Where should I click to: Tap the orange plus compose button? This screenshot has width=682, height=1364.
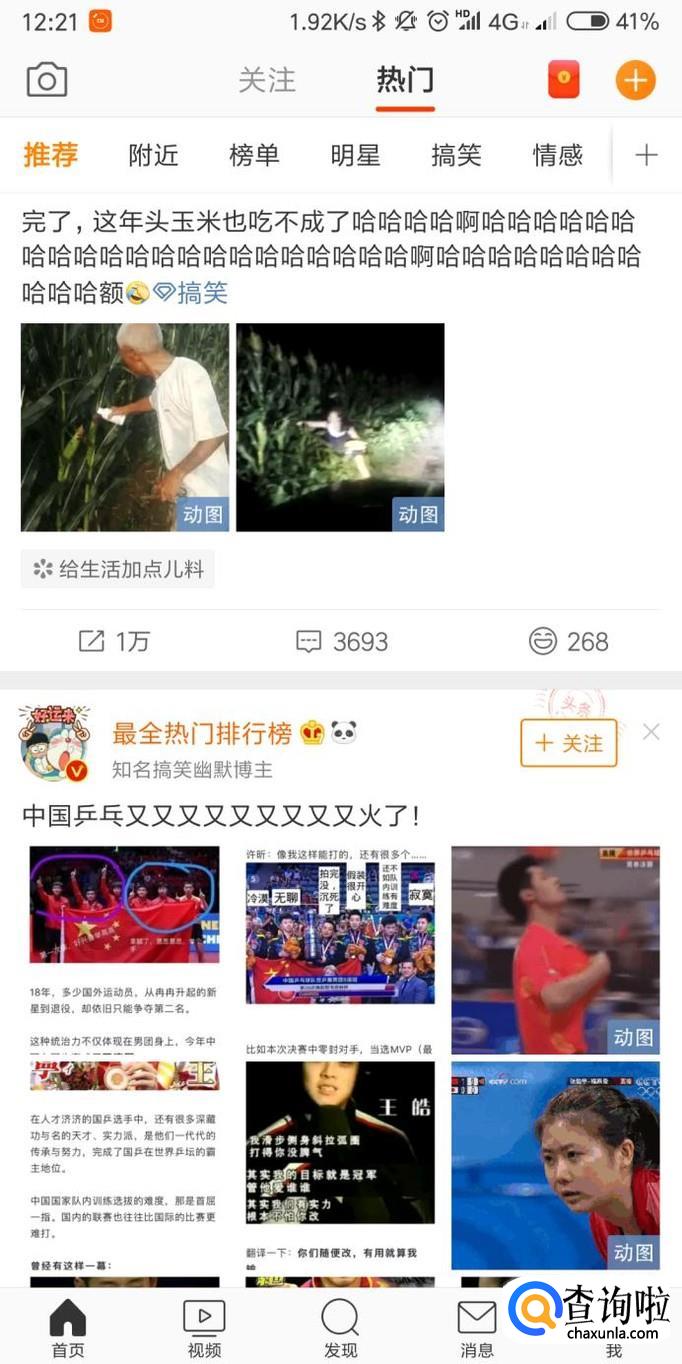pyautogui.click(x=635, y=80)
